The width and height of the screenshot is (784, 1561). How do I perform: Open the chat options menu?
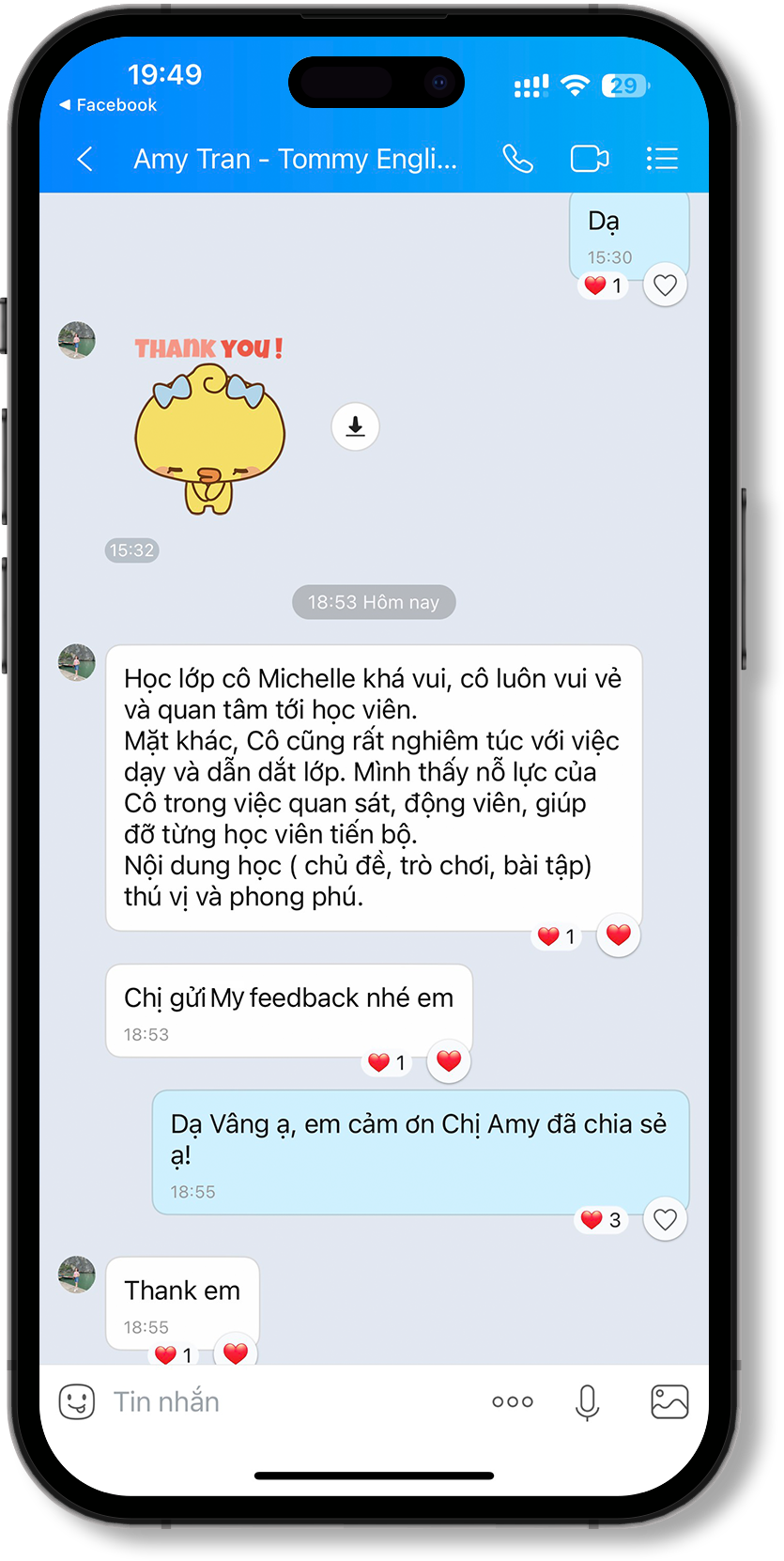662,159
